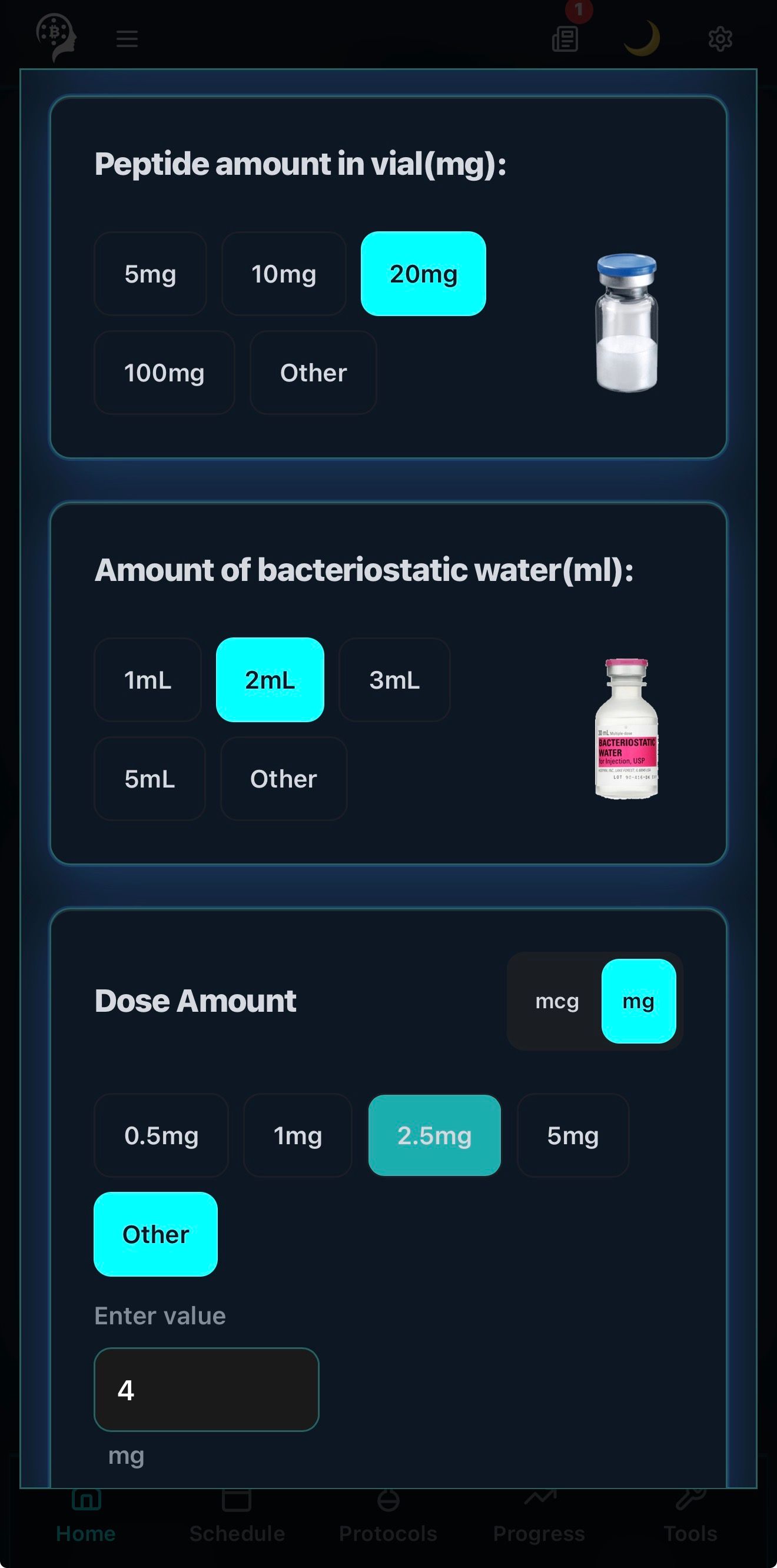Select the 20mg peptide option
The width and height of the screenshot is (777, 1568).
[x=423, y=274]
